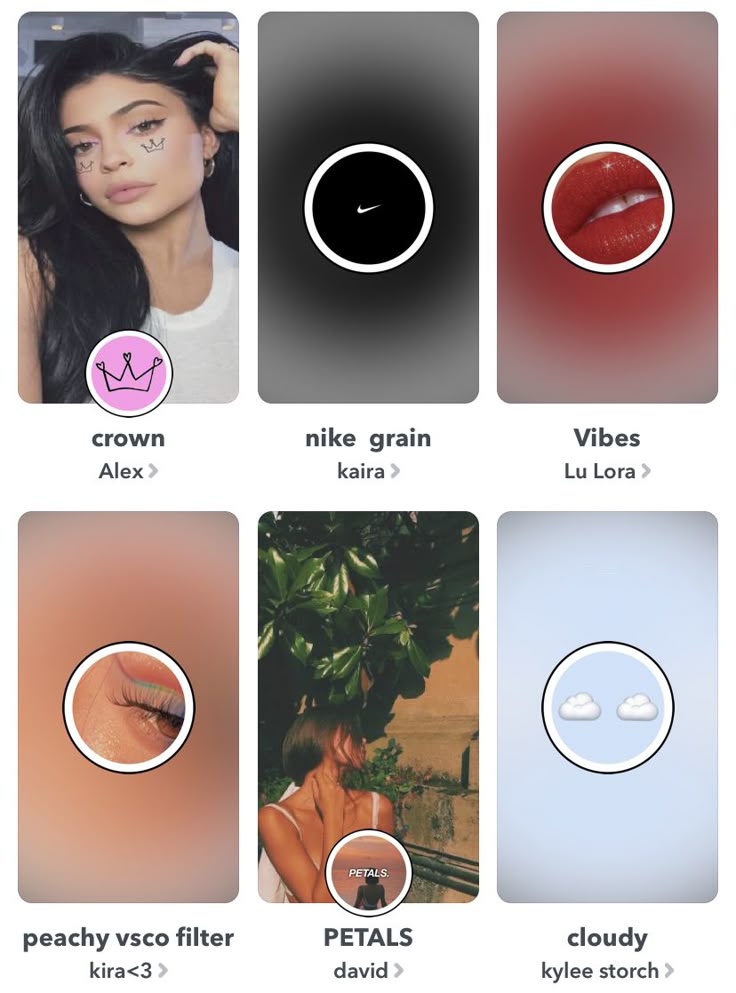Visit Lu Lora's creator profile
The image size is (736, 993).
607,471
